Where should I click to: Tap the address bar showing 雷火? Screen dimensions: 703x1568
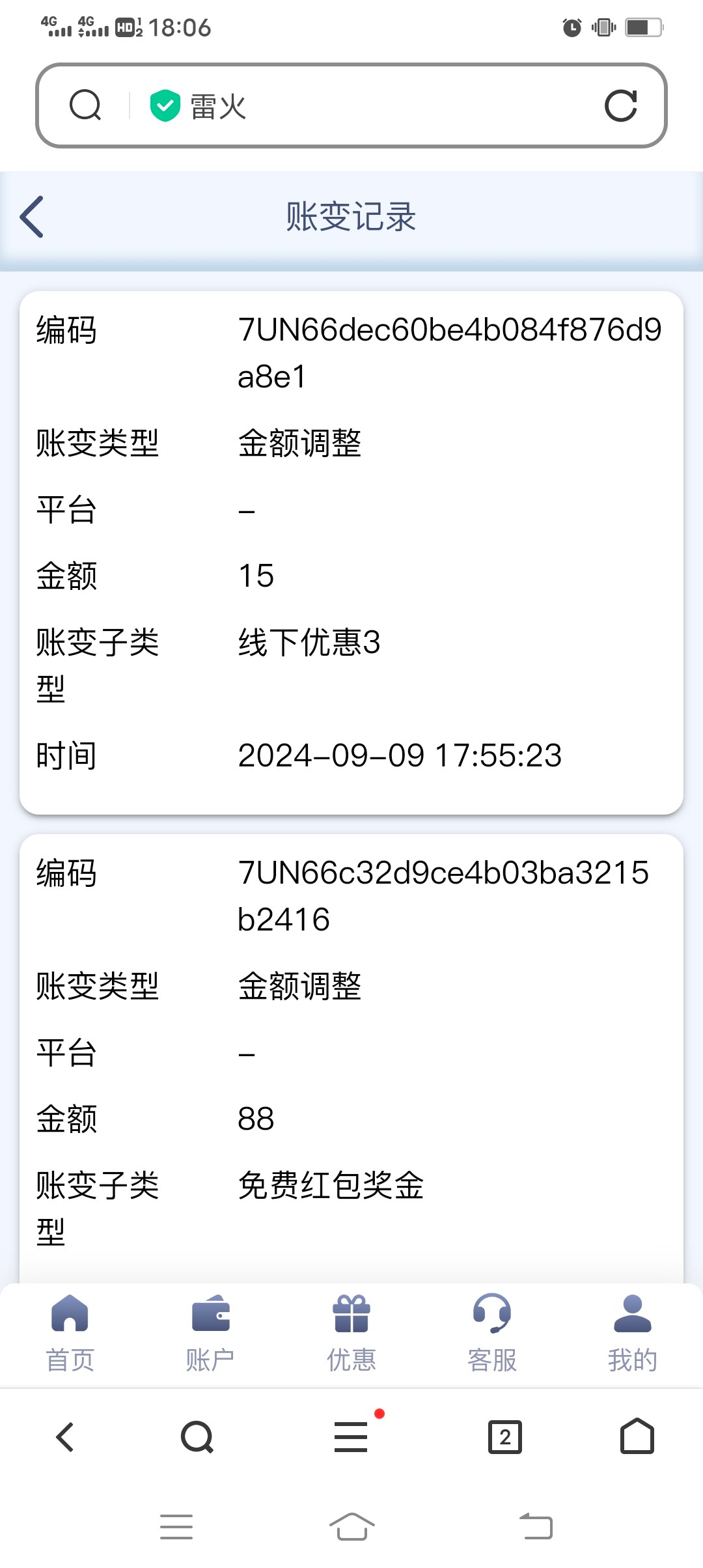[x=351, y=105]
